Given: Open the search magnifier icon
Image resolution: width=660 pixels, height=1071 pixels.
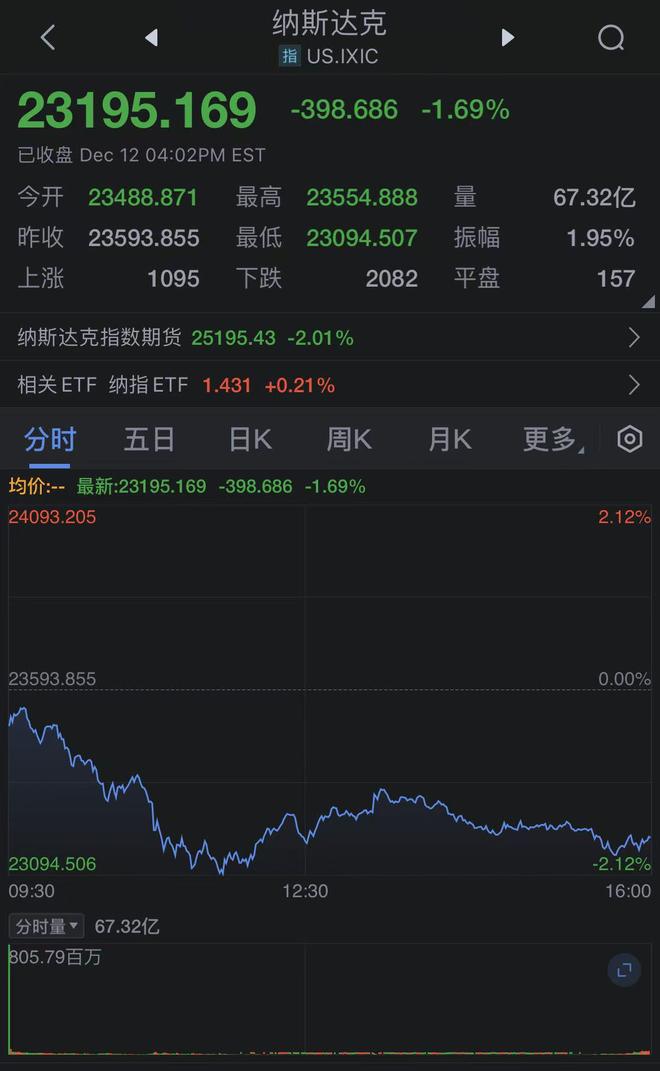Looking at the screenshot, I should 611,38.
